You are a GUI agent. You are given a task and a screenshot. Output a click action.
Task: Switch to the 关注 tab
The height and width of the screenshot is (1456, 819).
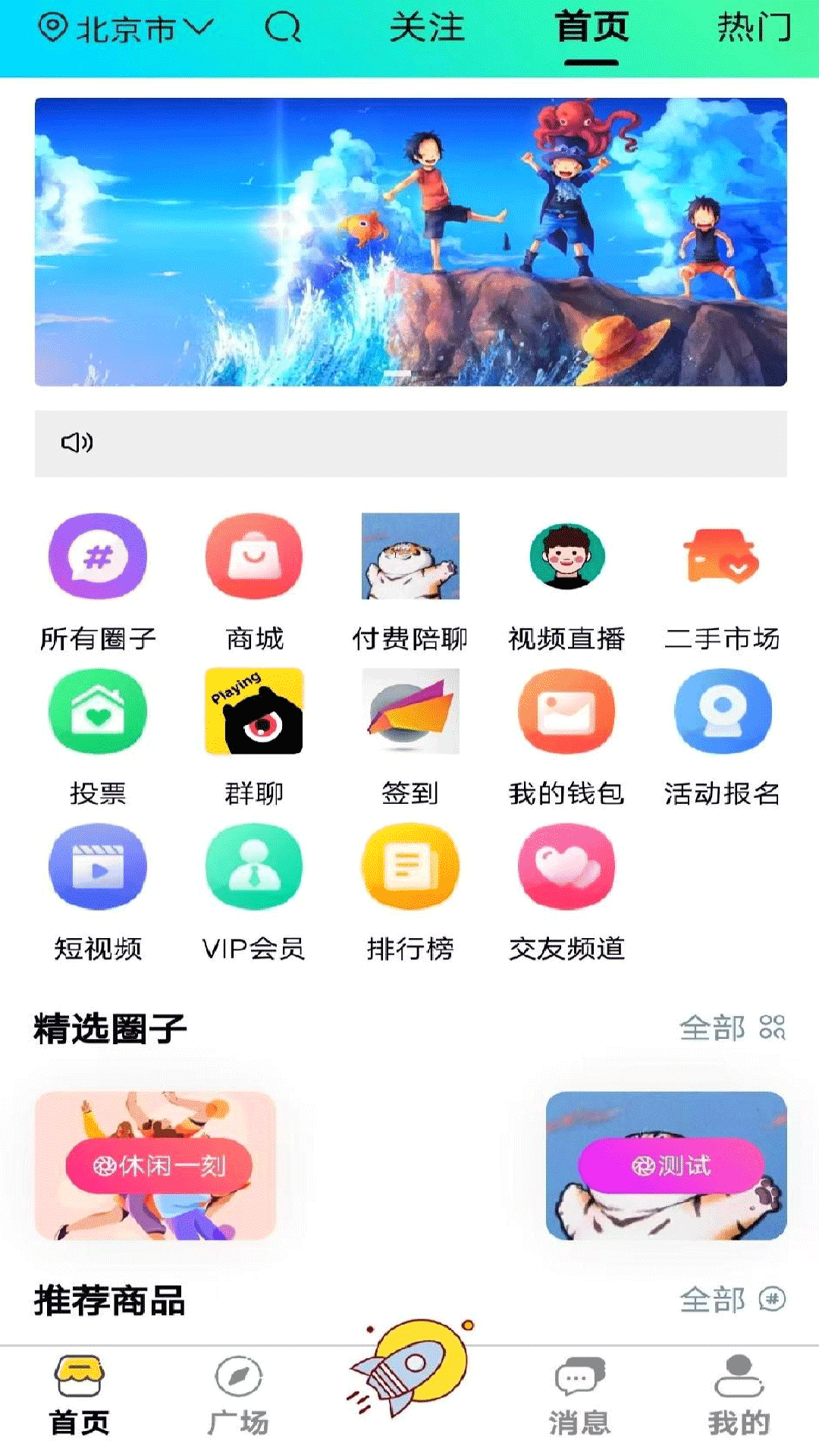click(x=428, y=30)
